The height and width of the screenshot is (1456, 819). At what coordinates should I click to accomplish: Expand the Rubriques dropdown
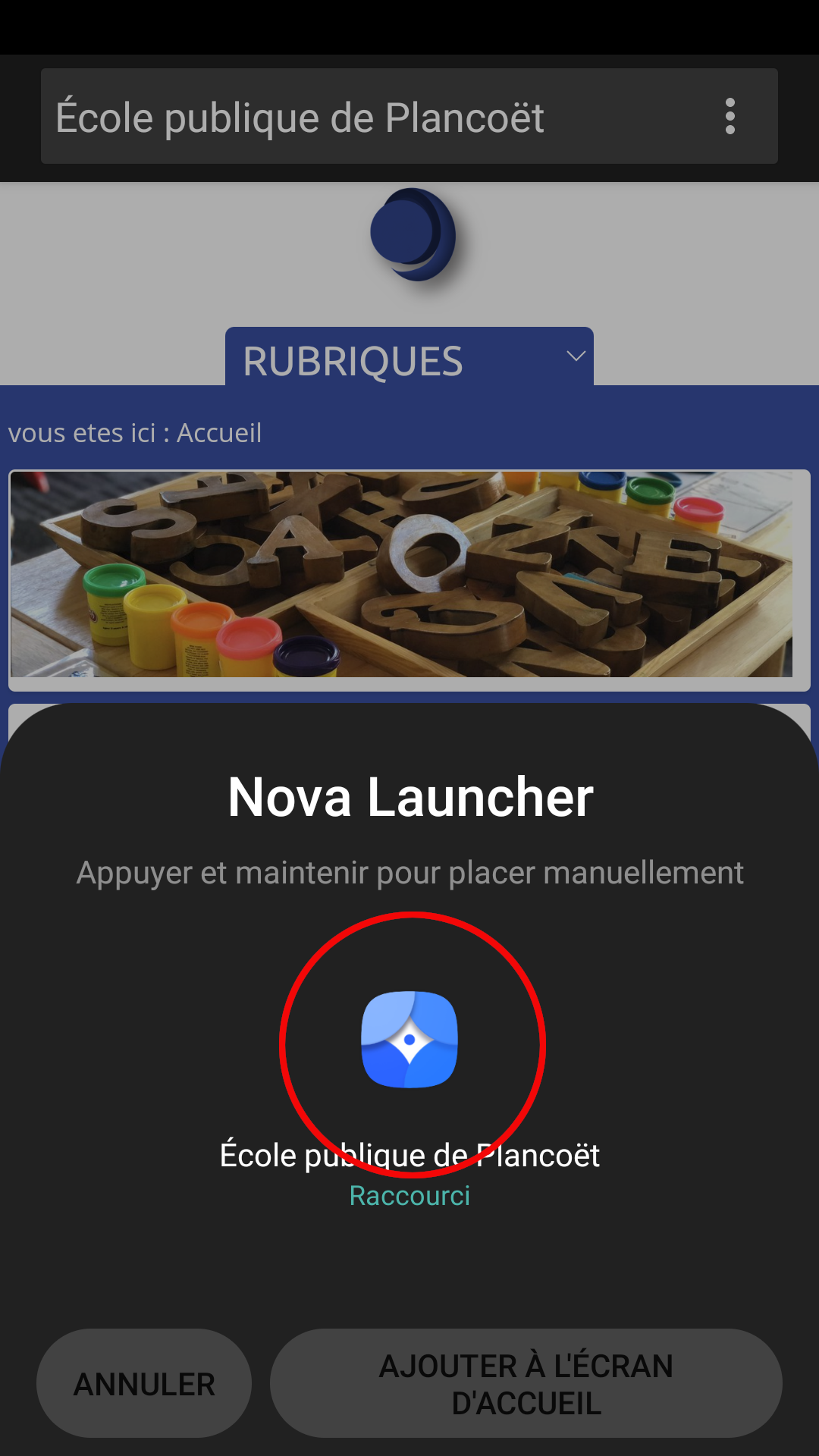point(409,359)
